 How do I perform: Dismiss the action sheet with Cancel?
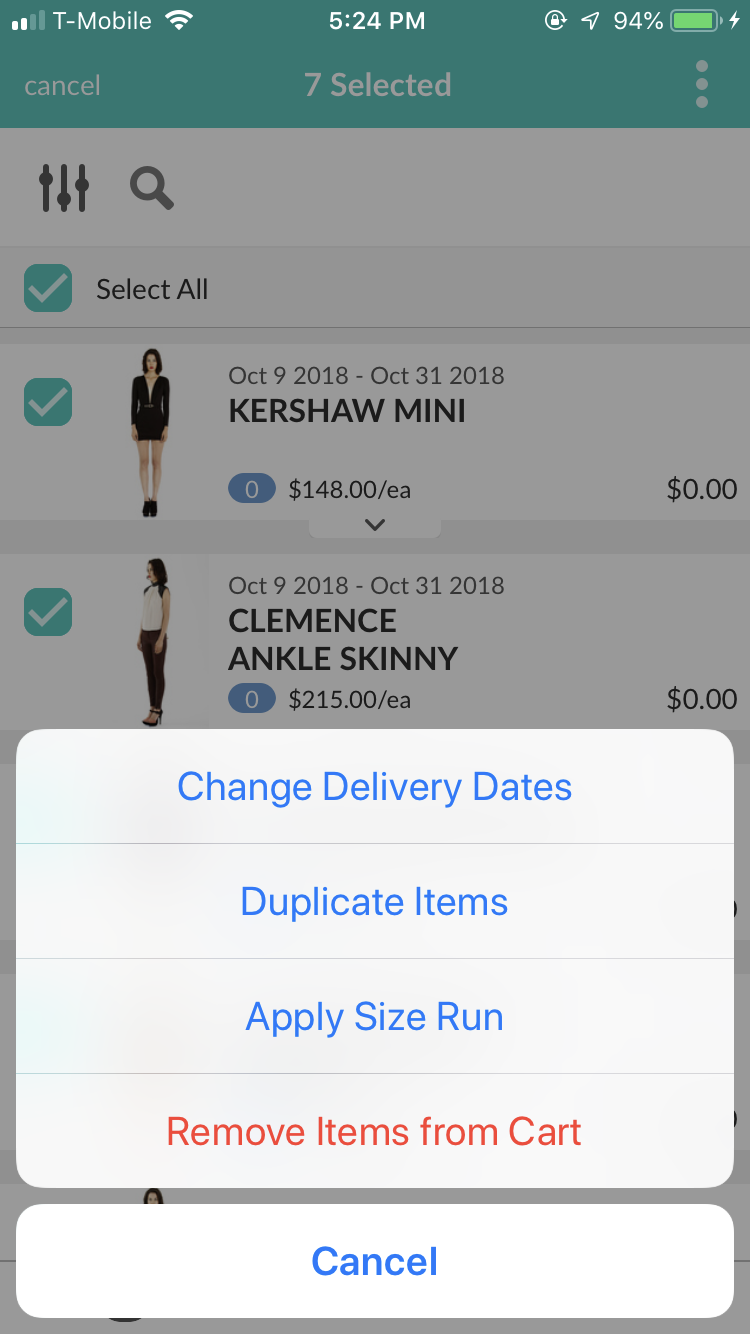[375, 1261]
